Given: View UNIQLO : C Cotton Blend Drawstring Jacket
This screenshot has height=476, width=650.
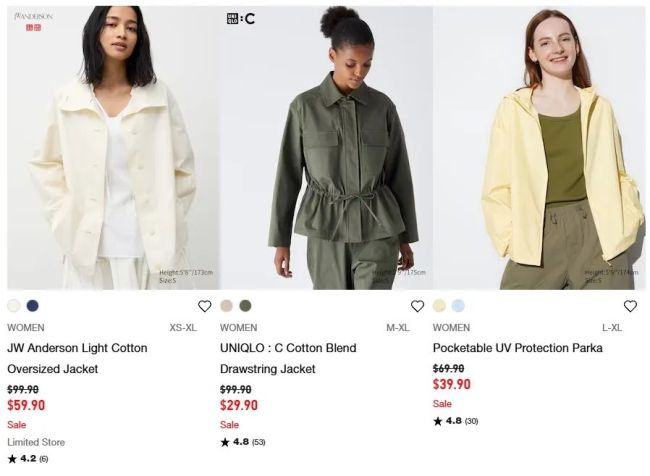Looking at the screenshot, I should pos(288,358).
